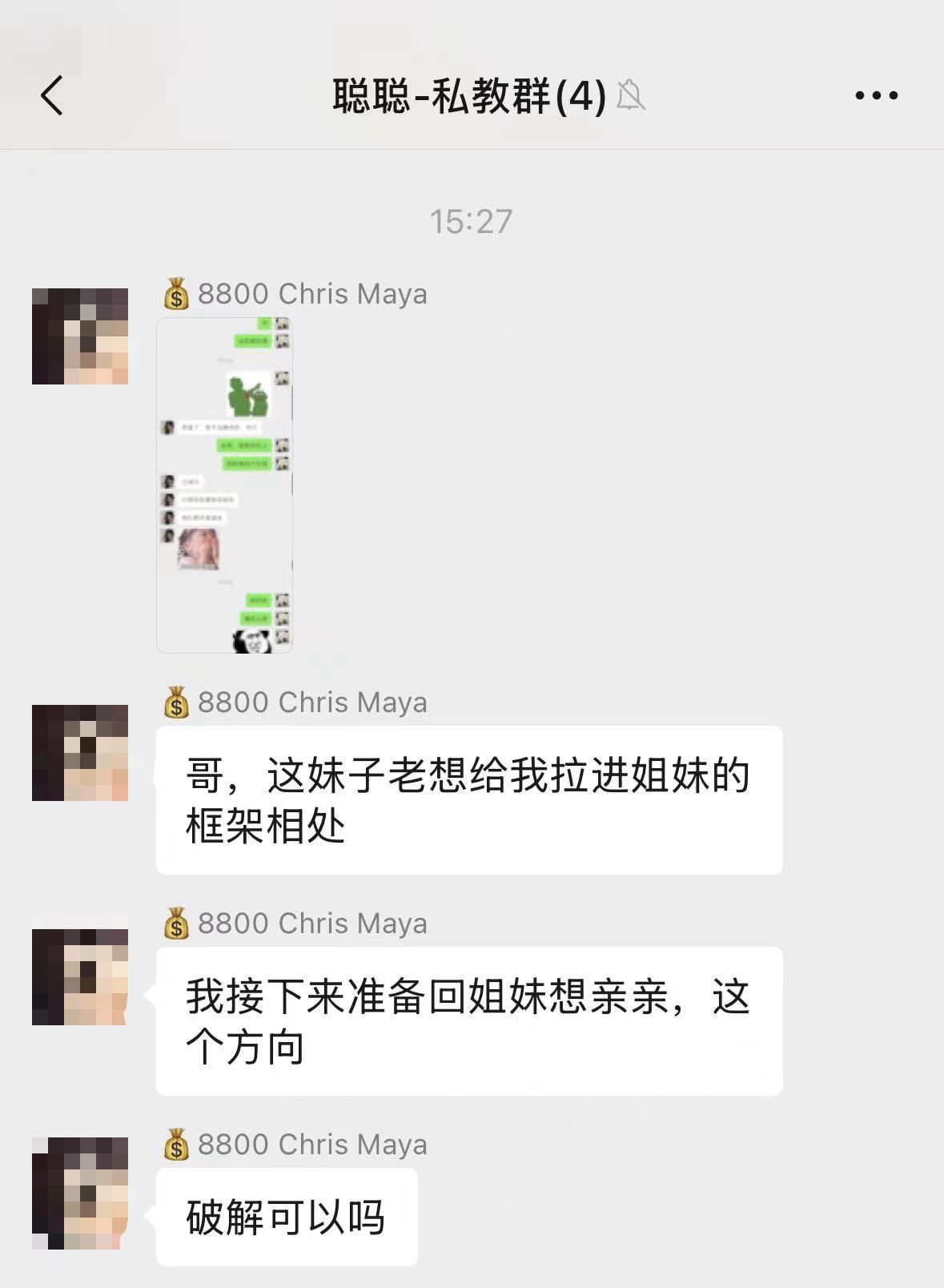Go back from the 聪聪-私教群 chat
The width and height of the screenshot is (944, 1288).
(x=52, y=96)
